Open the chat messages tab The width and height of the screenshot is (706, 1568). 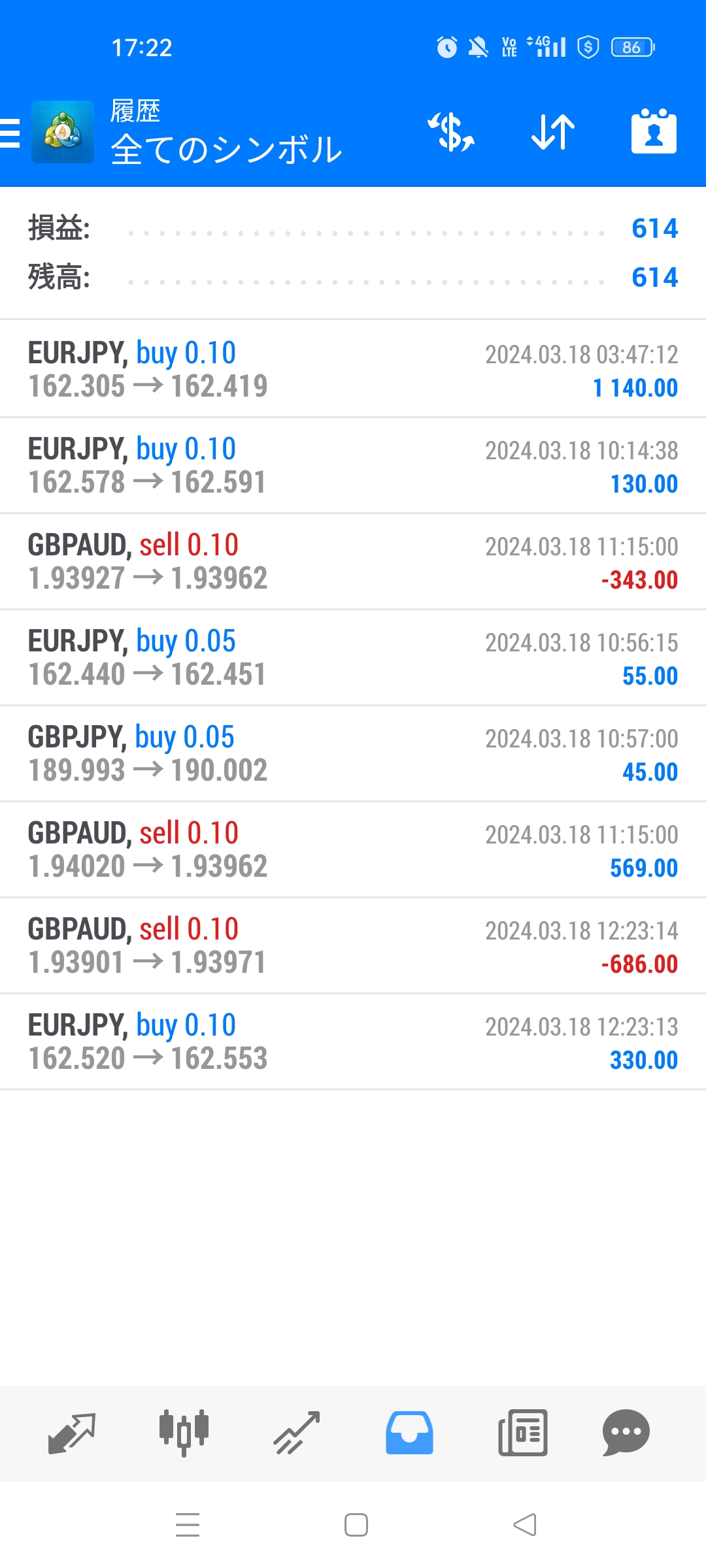pyautogui.click(x=626, y=1433)
